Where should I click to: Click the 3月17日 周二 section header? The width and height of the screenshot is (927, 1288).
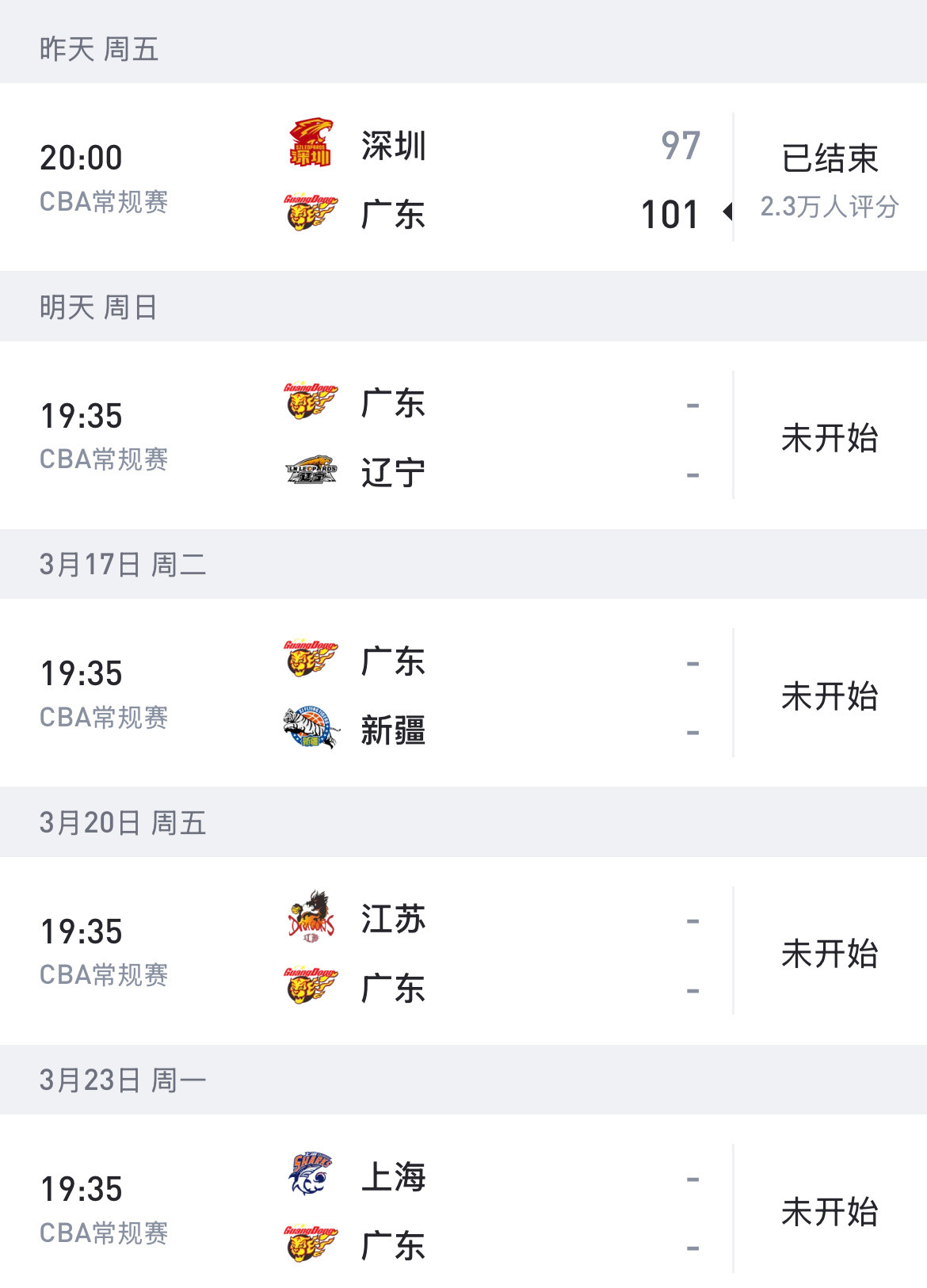pos(119,562)
